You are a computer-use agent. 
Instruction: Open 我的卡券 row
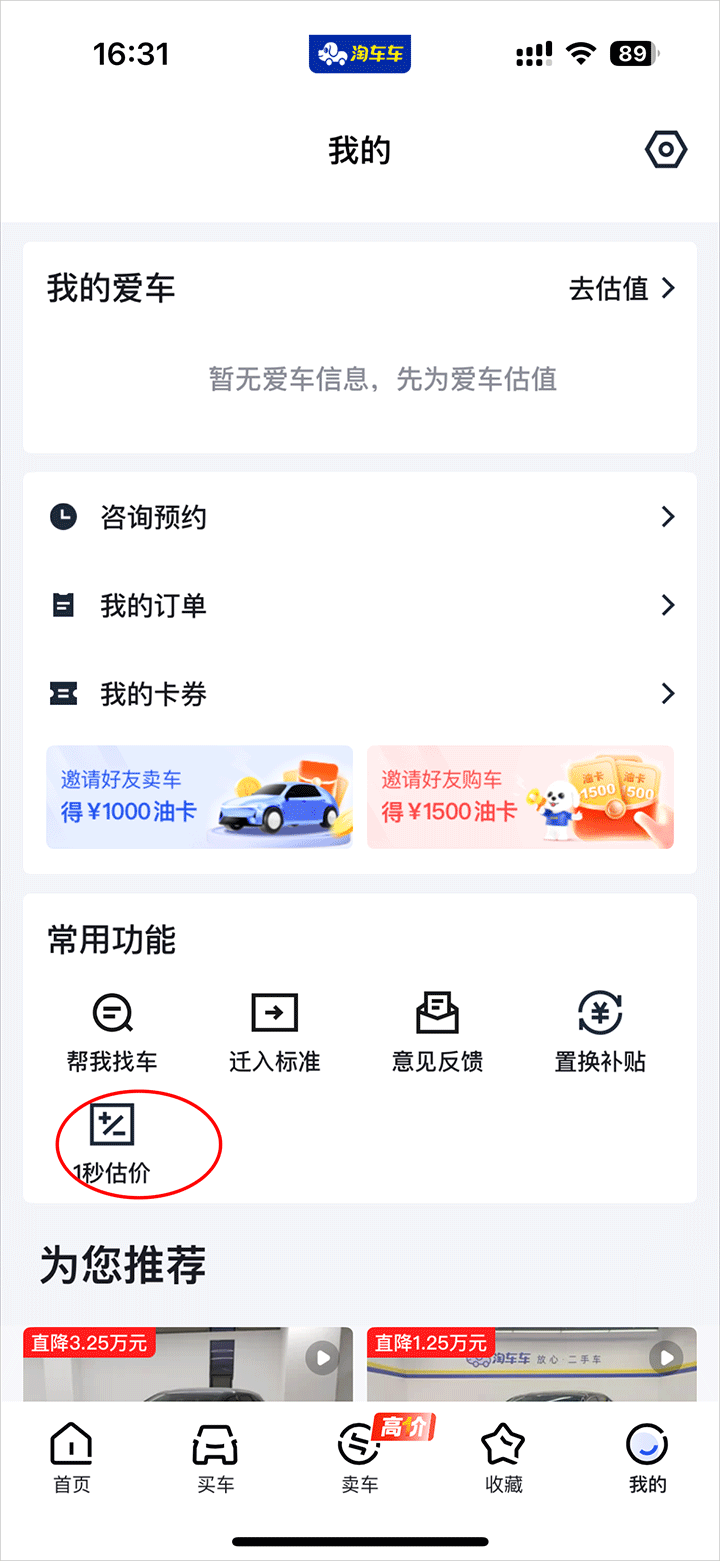360,693
